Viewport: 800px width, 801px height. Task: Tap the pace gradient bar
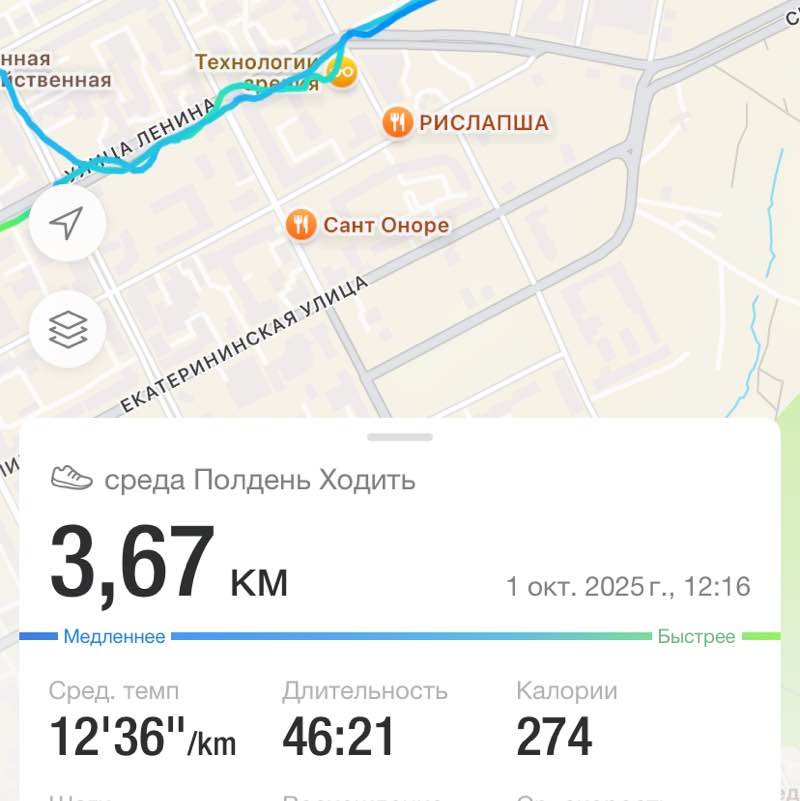400,636
